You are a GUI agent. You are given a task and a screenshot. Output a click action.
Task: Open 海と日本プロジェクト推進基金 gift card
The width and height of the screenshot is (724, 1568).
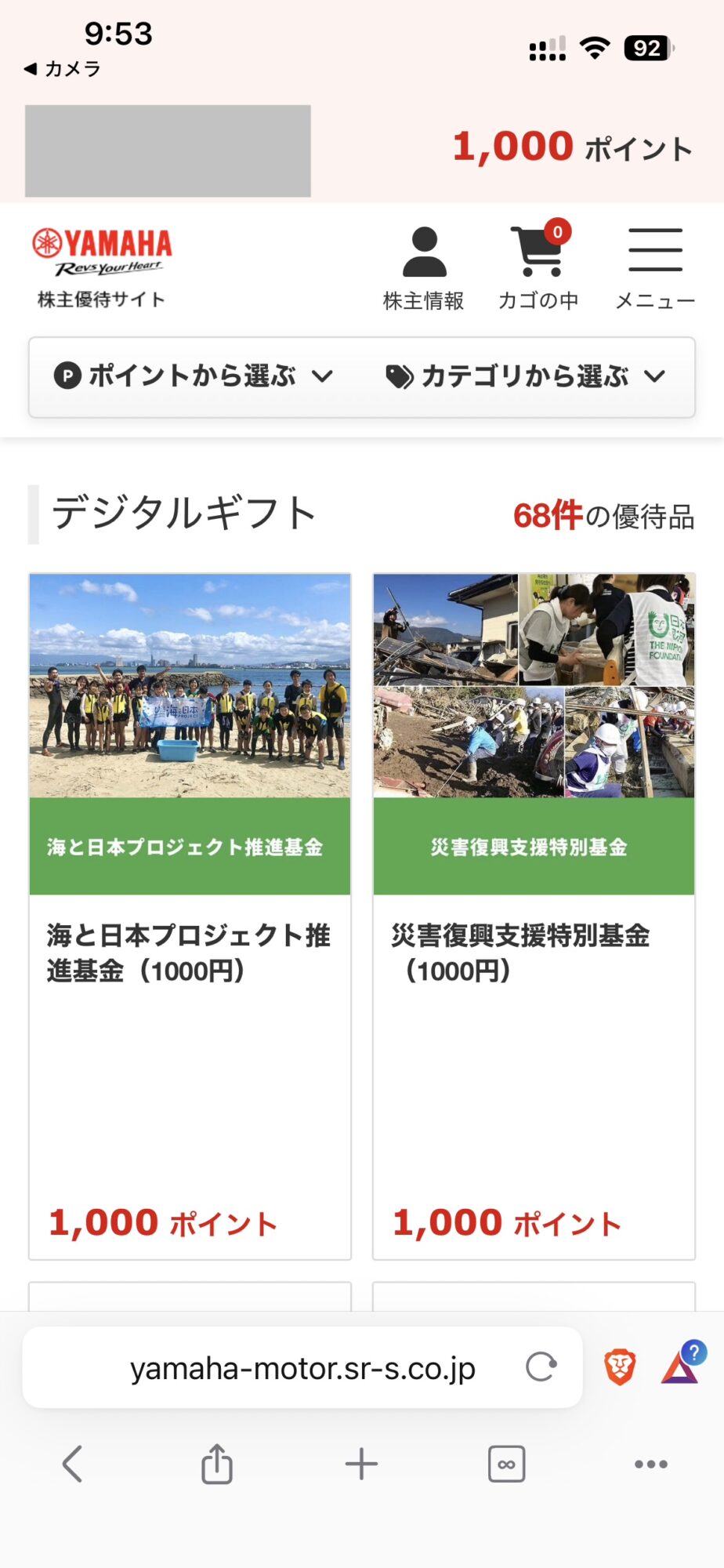point(190,916)
